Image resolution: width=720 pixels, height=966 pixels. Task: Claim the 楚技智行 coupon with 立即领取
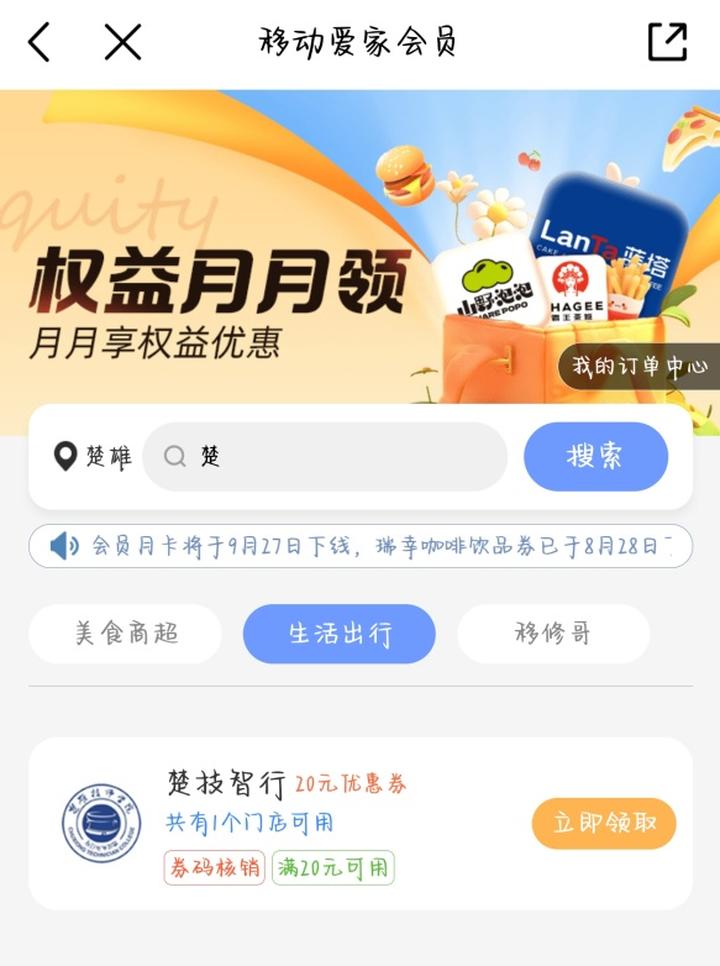point(604,823)
